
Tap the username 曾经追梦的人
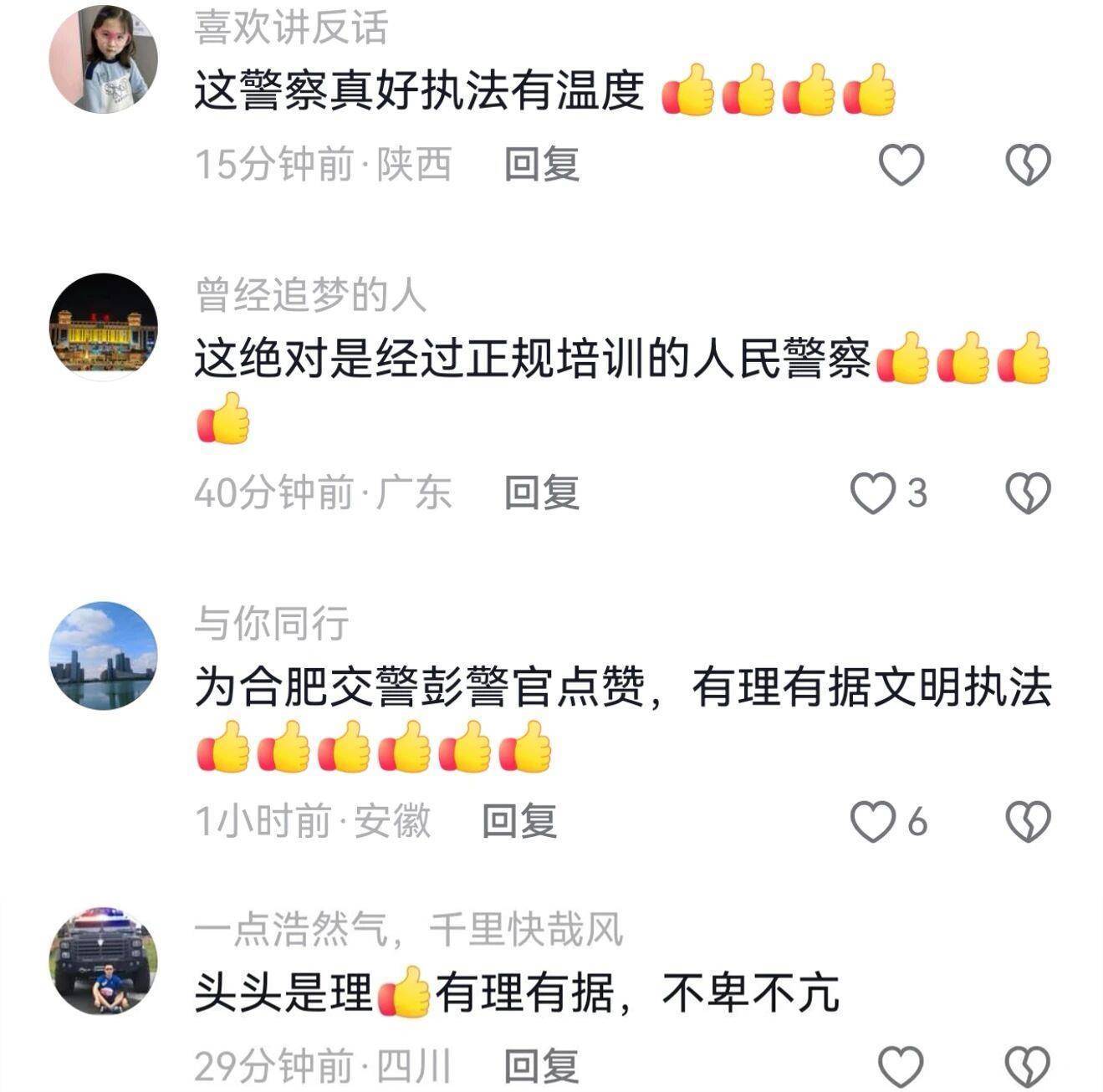[310, 295]
